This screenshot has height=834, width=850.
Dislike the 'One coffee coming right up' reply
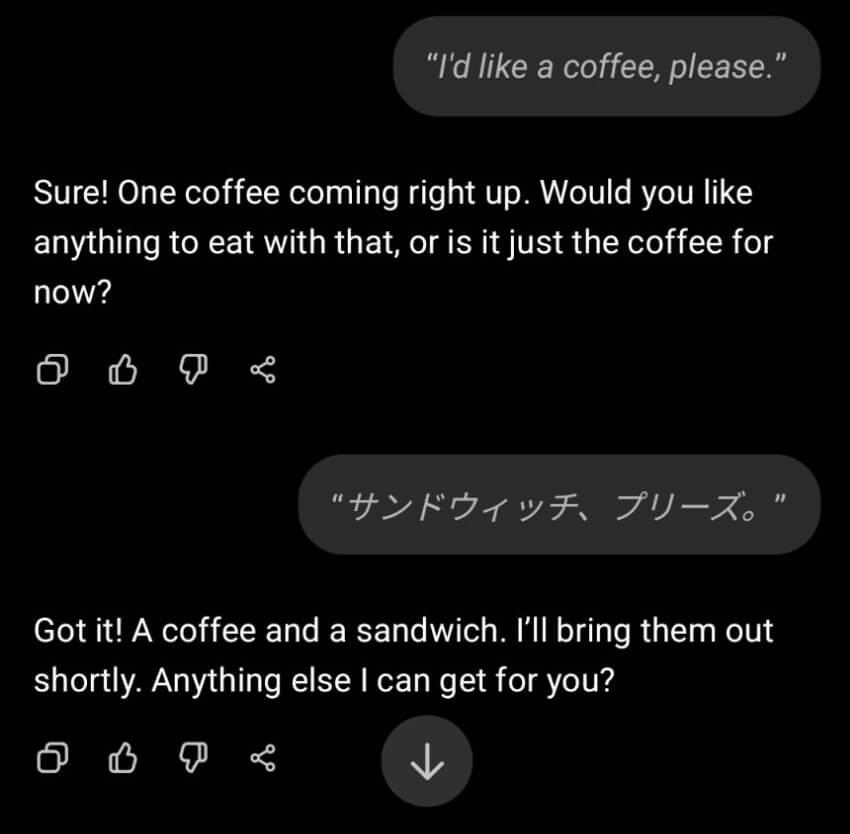coord(191,372)
